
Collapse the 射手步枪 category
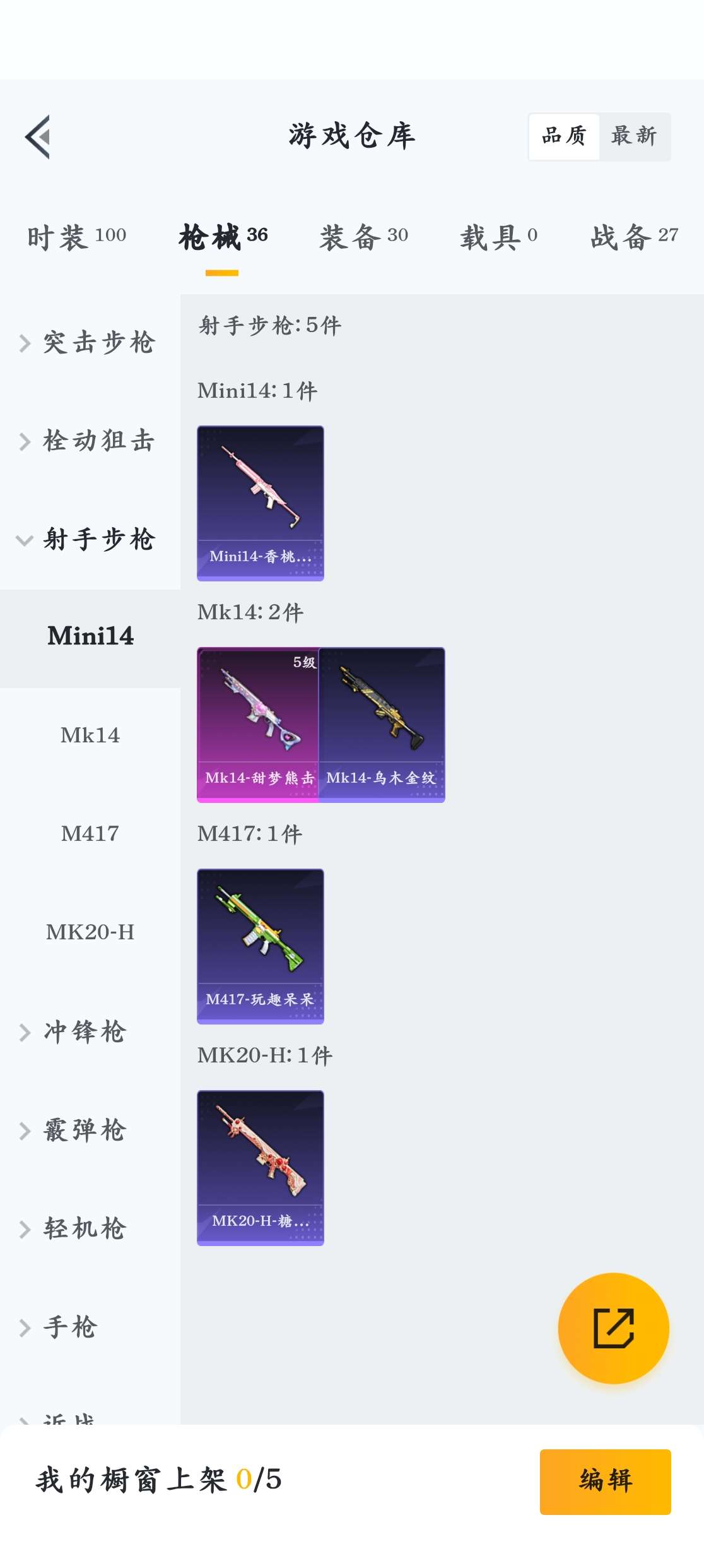pyautogui.click(x=88, y=540)
